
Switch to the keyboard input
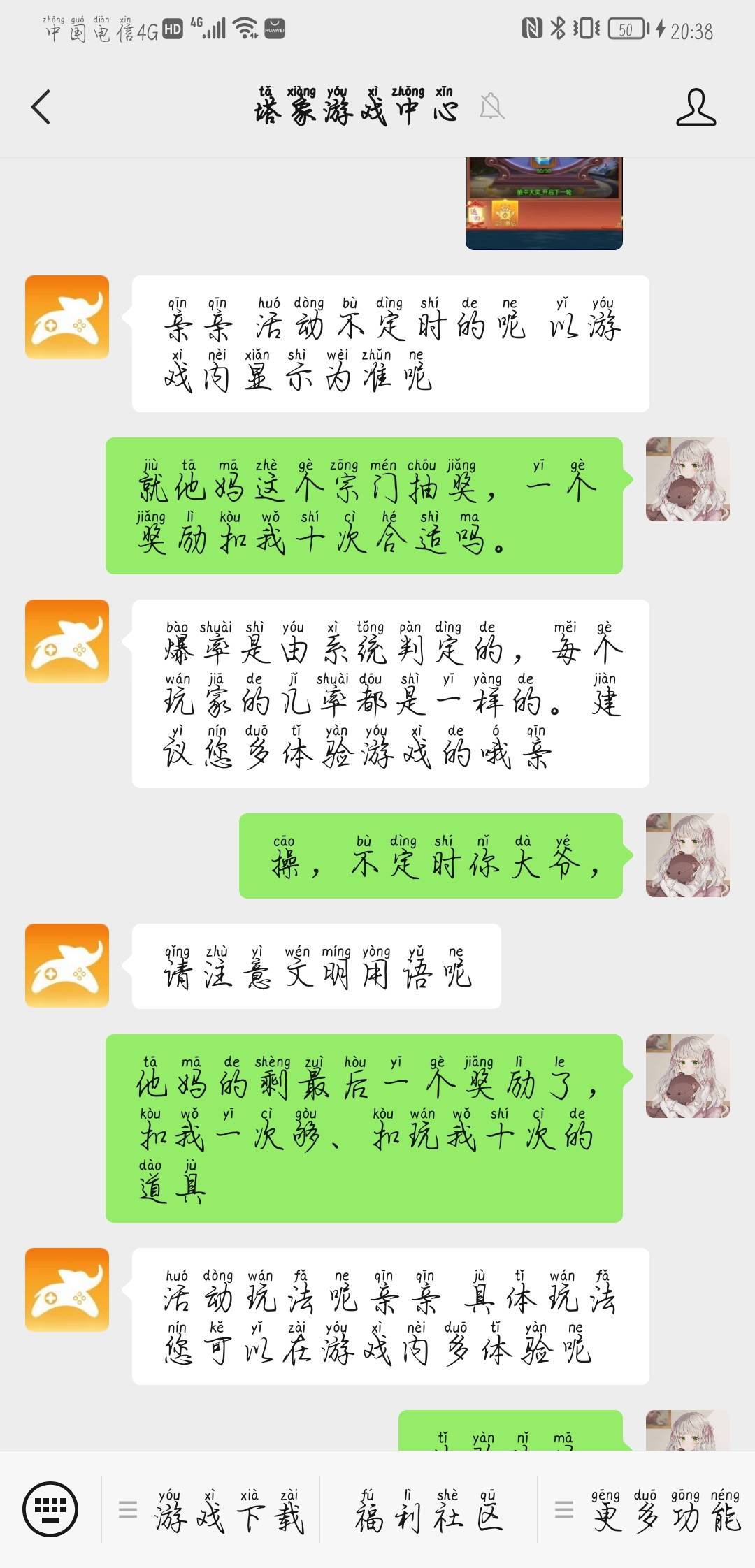[50, 1509]
